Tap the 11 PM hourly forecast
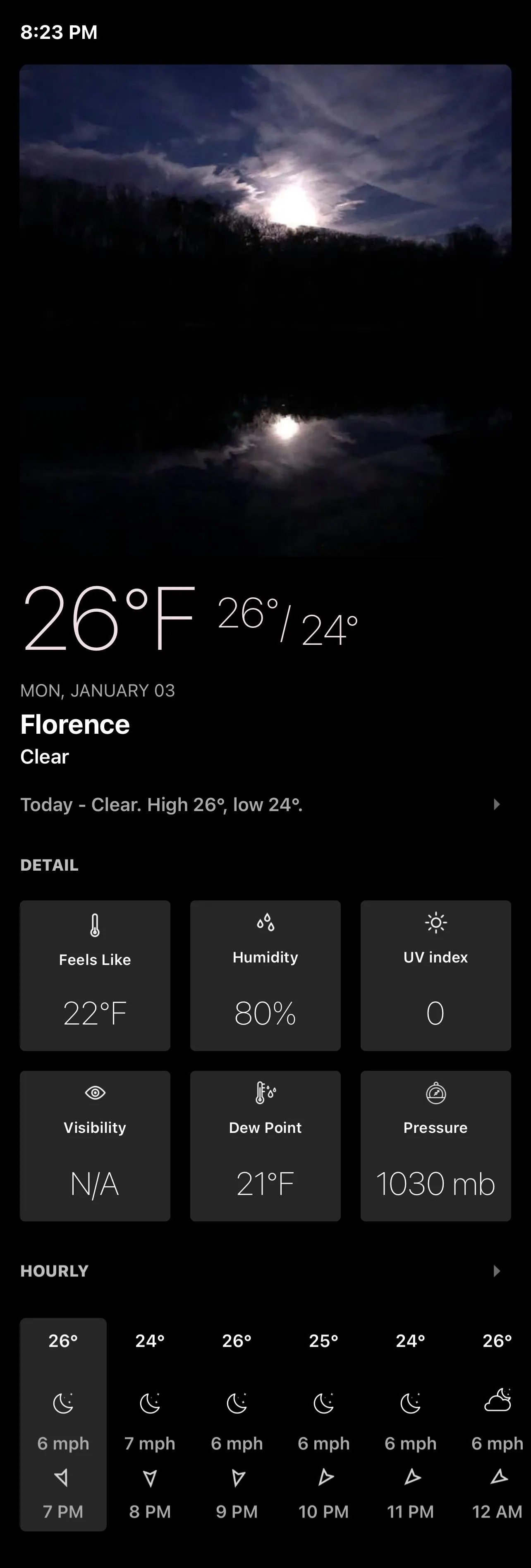Image resolution: width=531 pixels, height=1568 pixels. tap(410, 1424)
